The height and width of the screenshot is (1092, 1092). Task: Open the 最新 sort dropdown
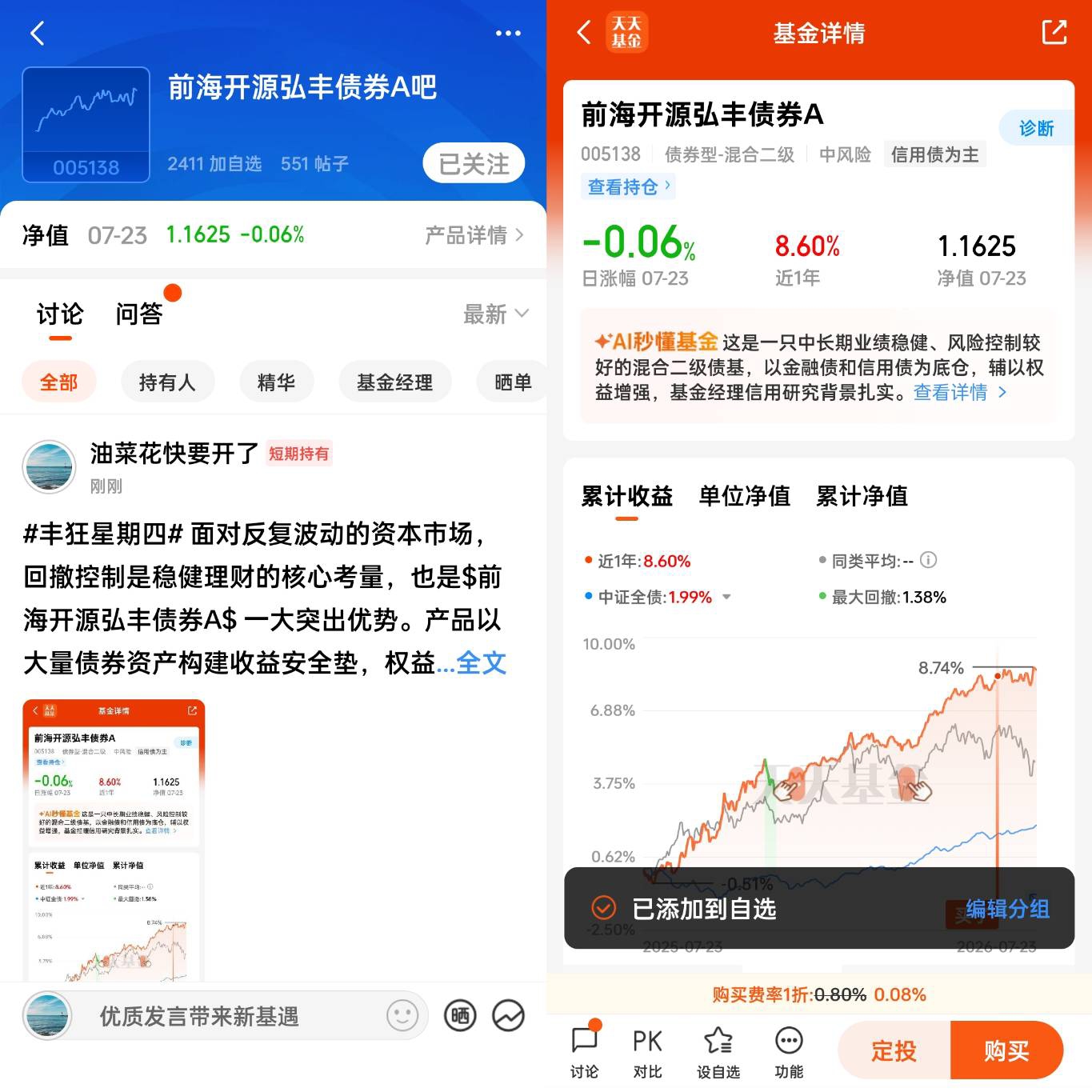[496, 314]
